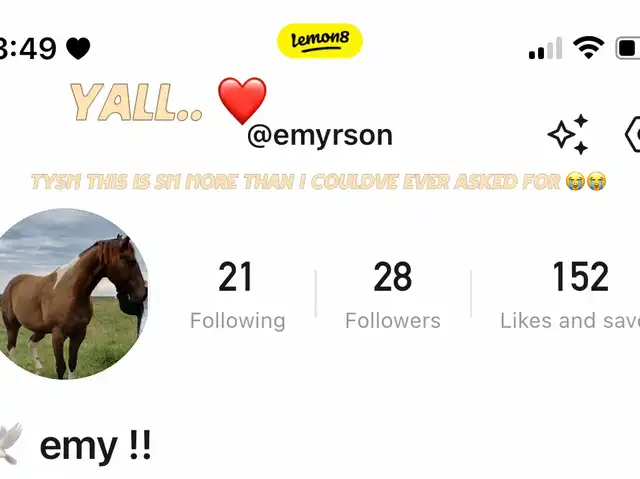View the 28 Followers list

(x=392, y=294)
